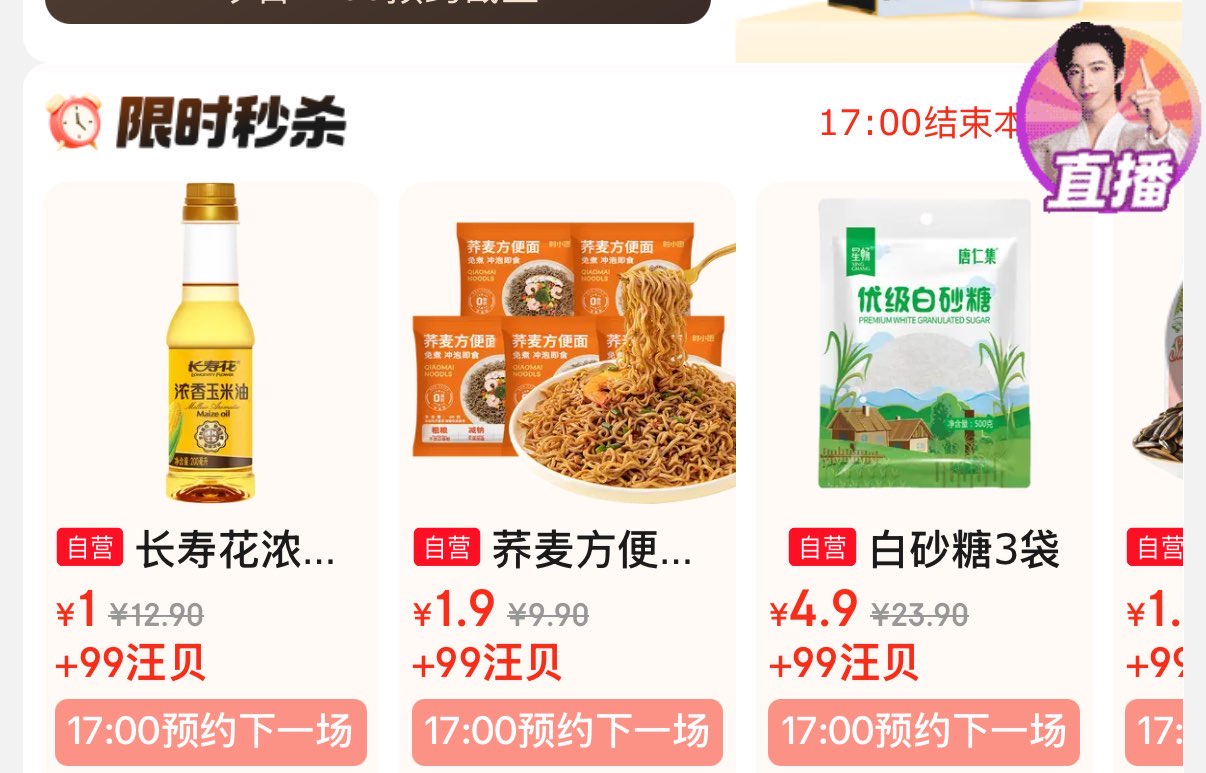
Task: Reserve next round for 荞麦方便面
Action: click(x=567, y=732)
